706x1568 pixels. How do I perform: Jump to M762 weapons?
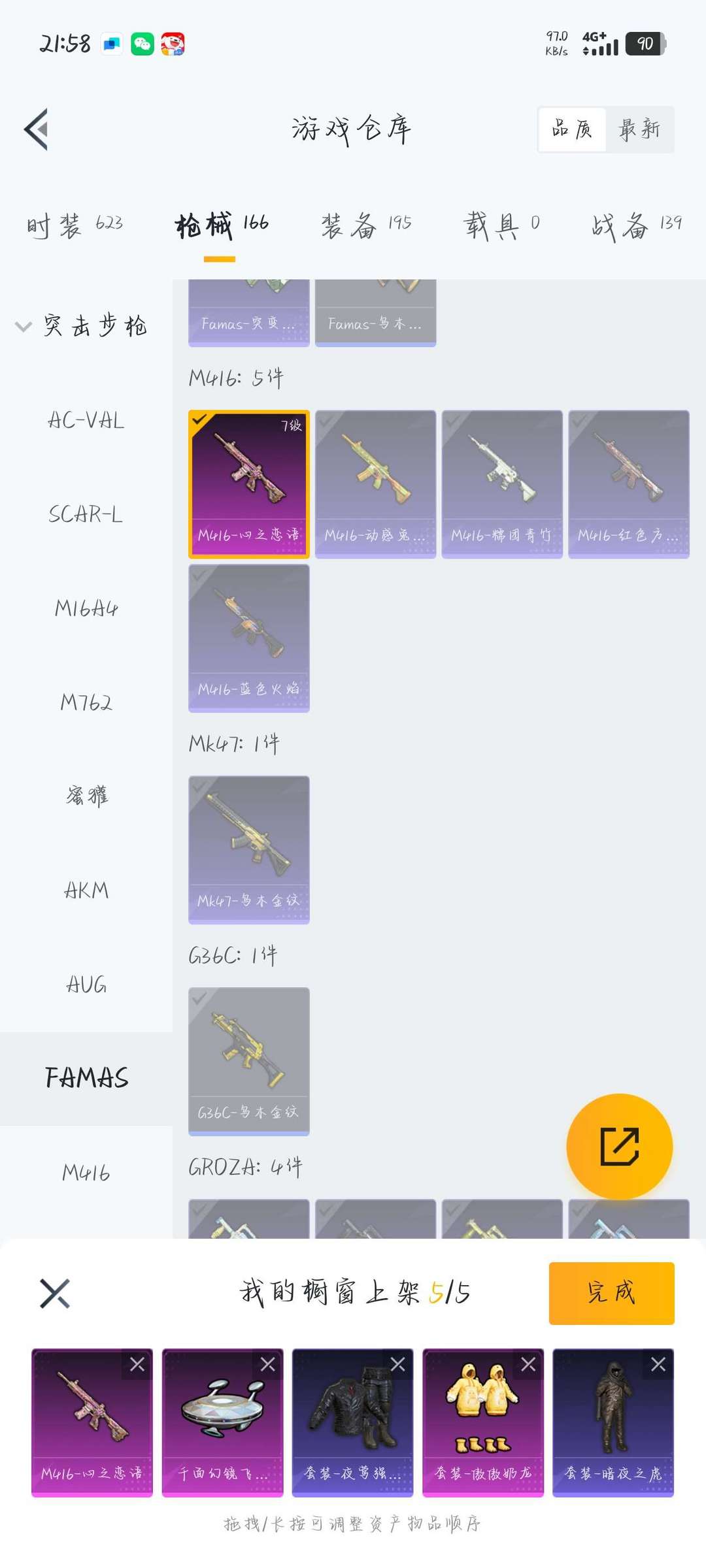86,702
